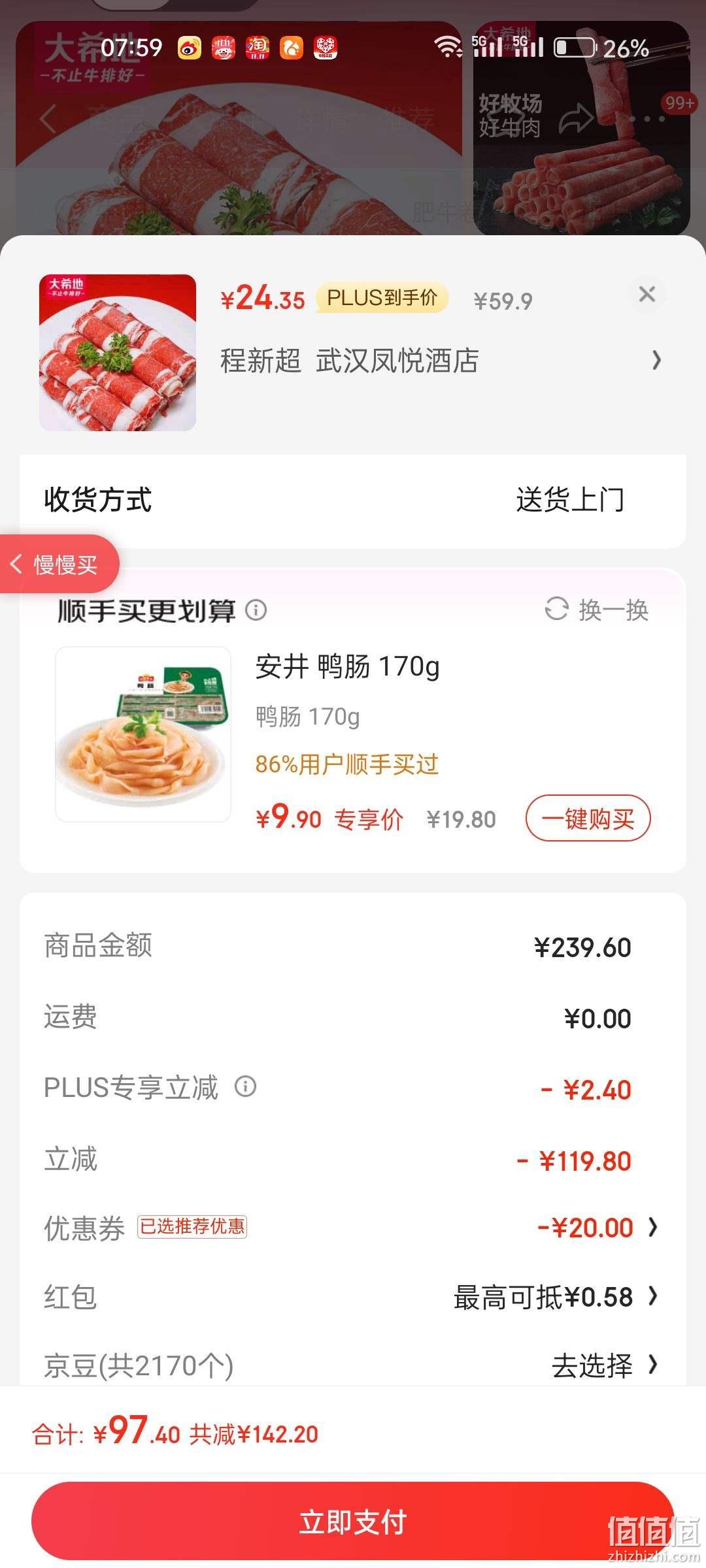Show info about 顺手买更划算
706x1568 pixels.
pos(256,610)
